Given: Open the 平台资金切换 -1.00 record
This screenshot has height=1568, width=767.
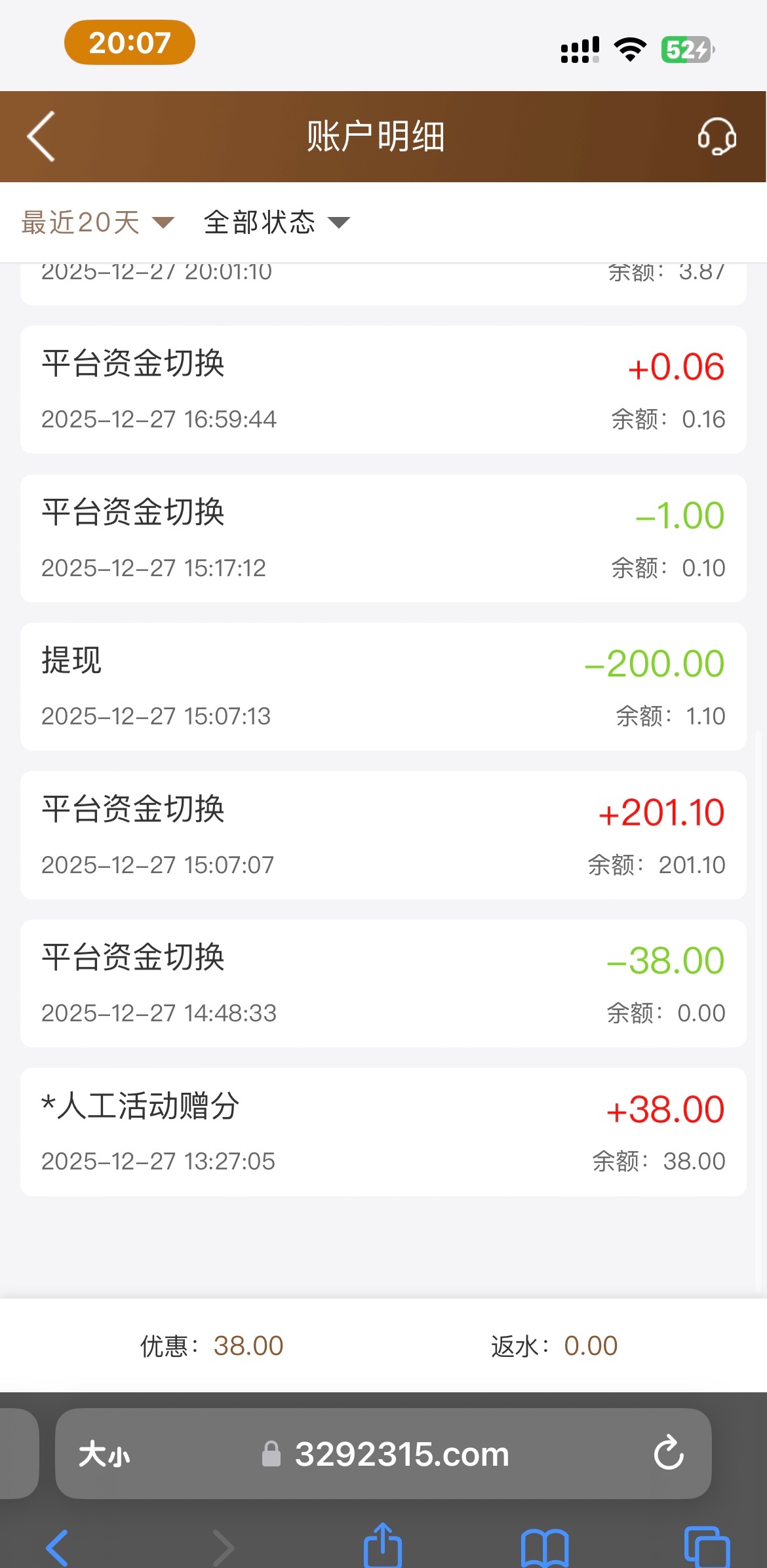Looking at the screenshot, I should click(383, 538).
